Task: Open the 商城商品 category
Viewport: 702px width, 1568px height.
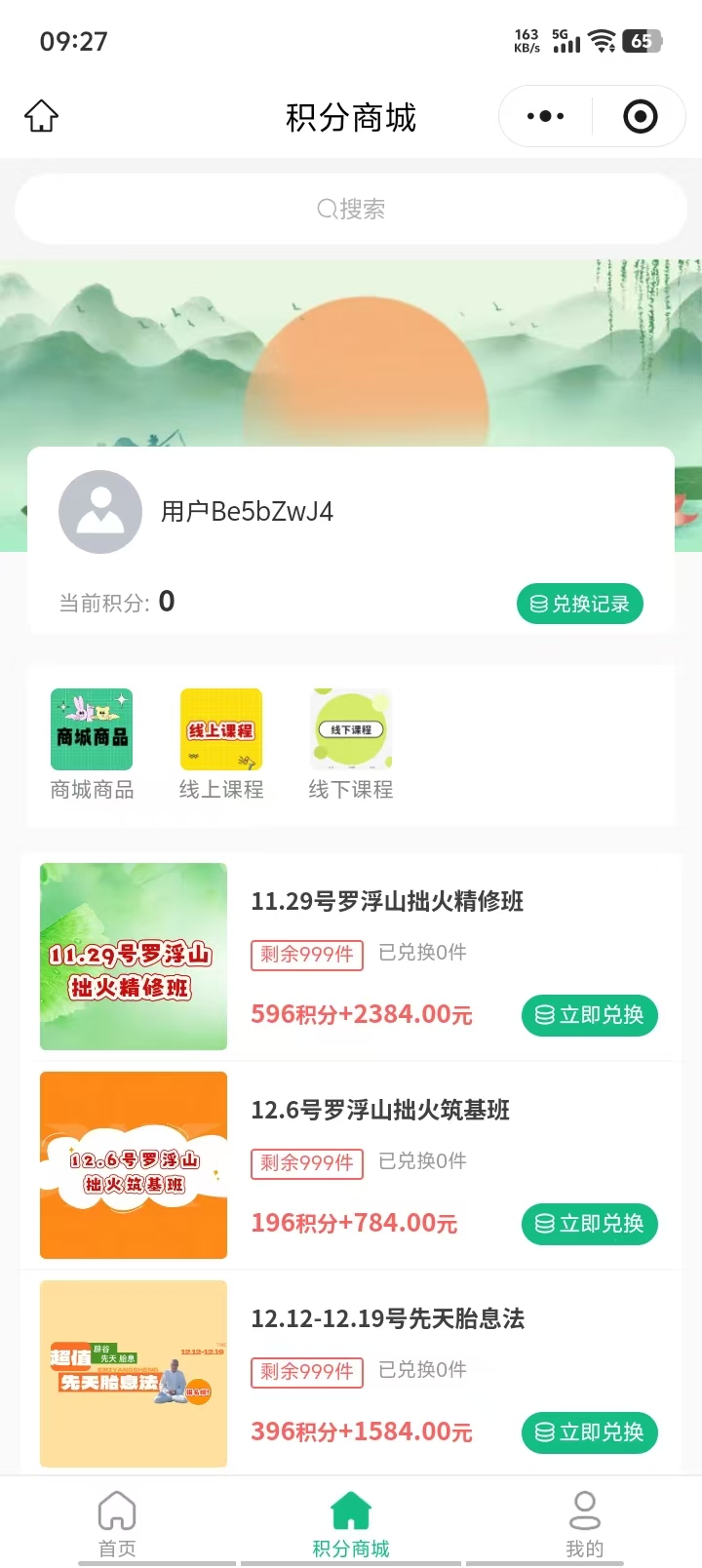Action: [x=92, y=745]
